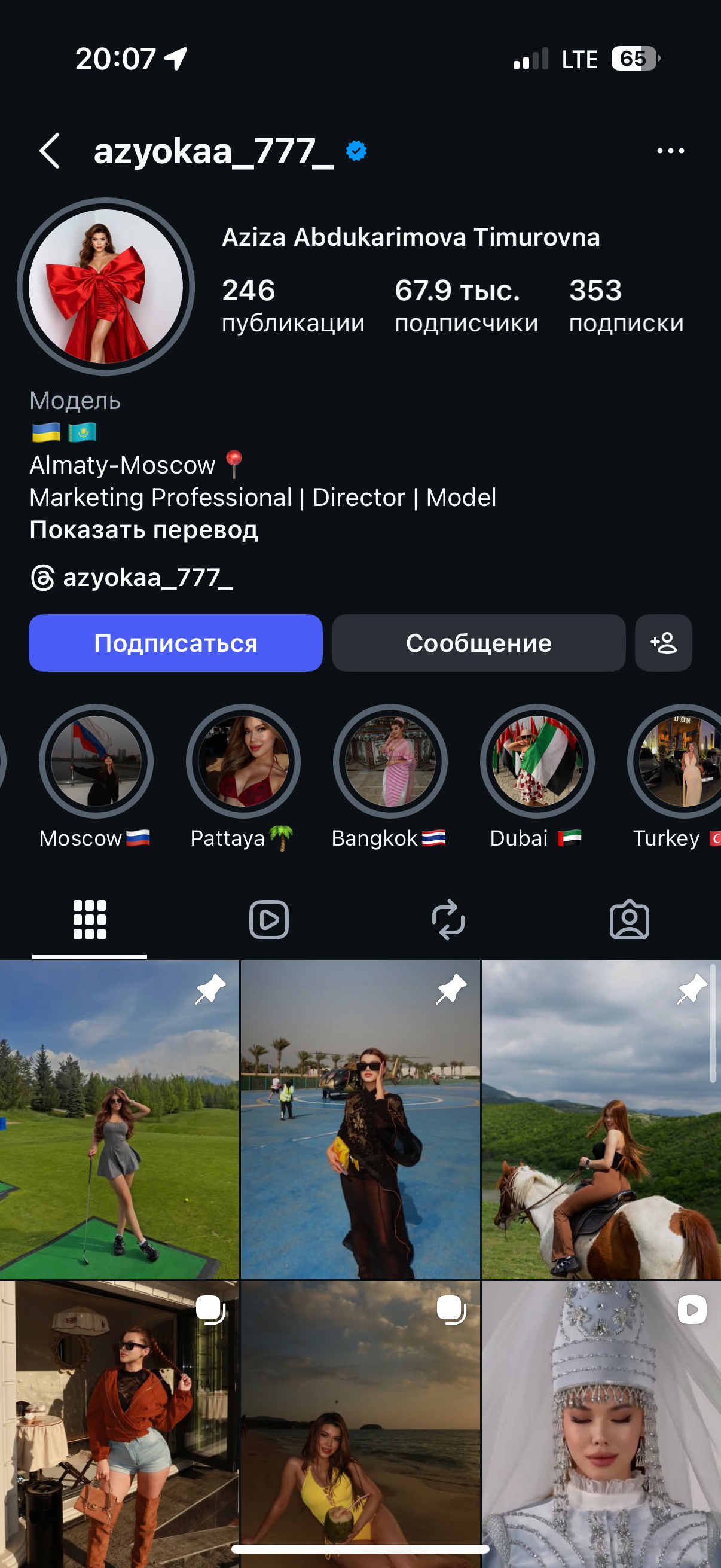Open the profile picture with red dress

click(106, 286)
